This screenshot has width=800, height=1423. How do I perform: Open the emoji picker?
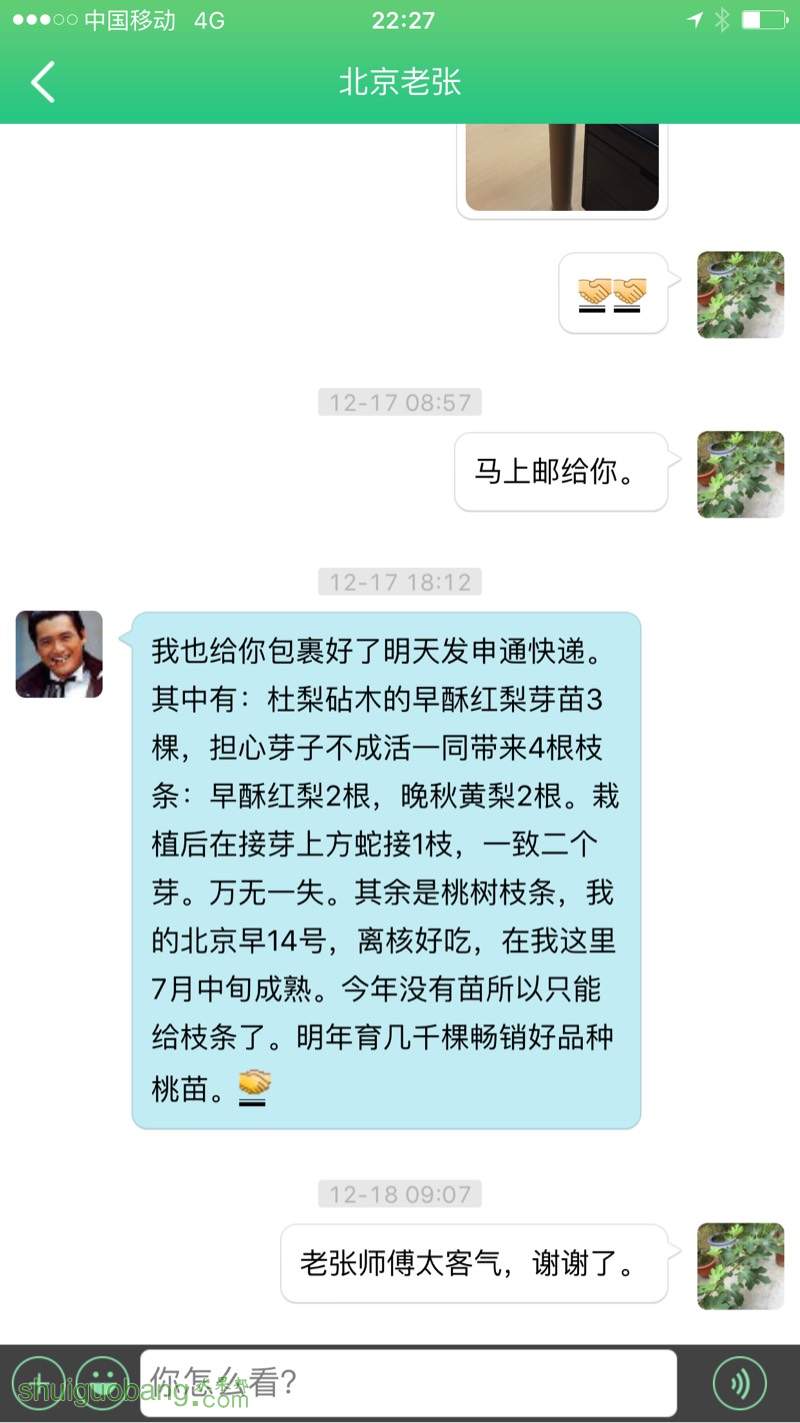click(x=104, y=1383)
